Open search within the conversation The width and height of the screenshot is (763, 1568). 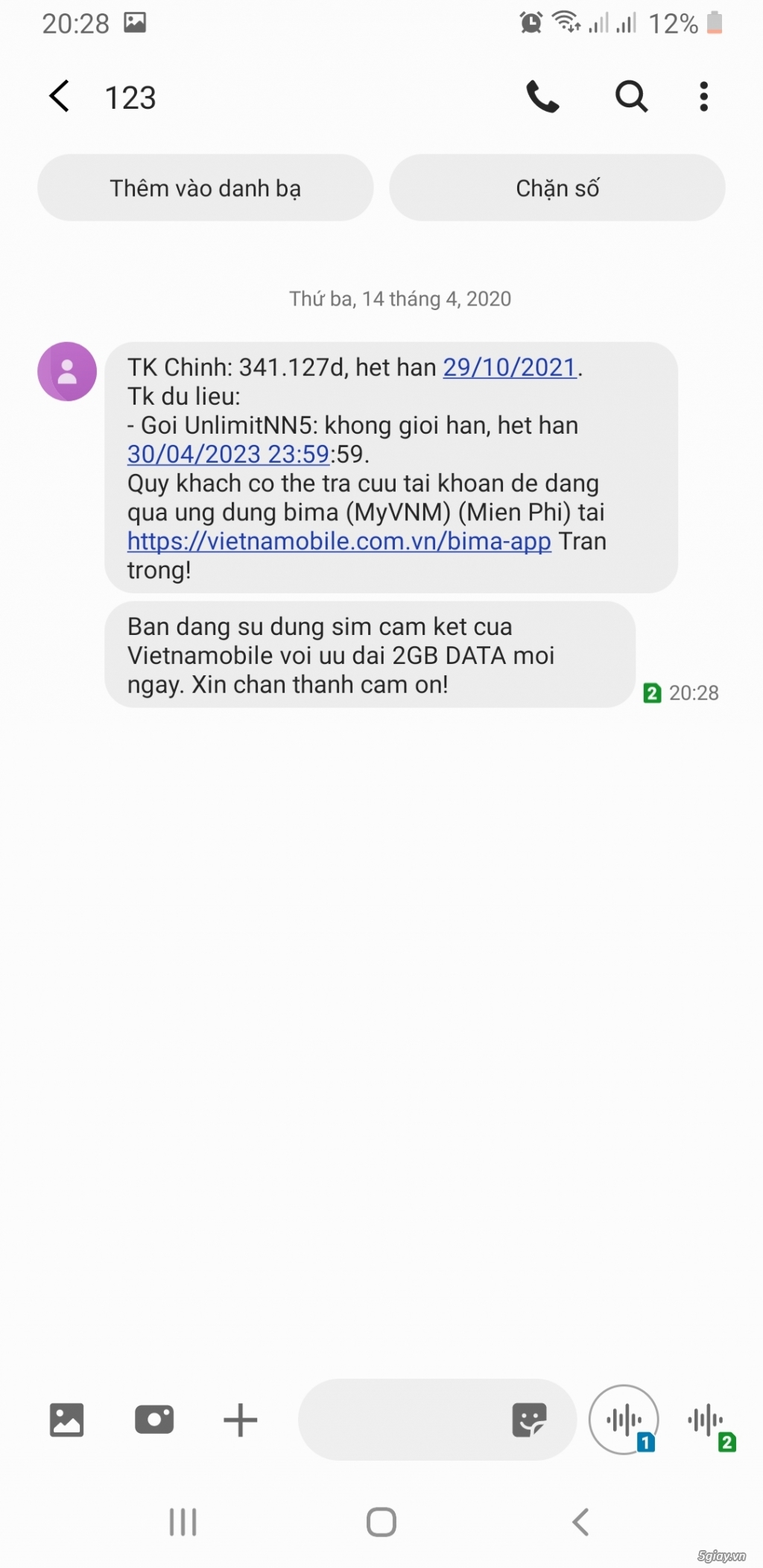click(630, 96)
